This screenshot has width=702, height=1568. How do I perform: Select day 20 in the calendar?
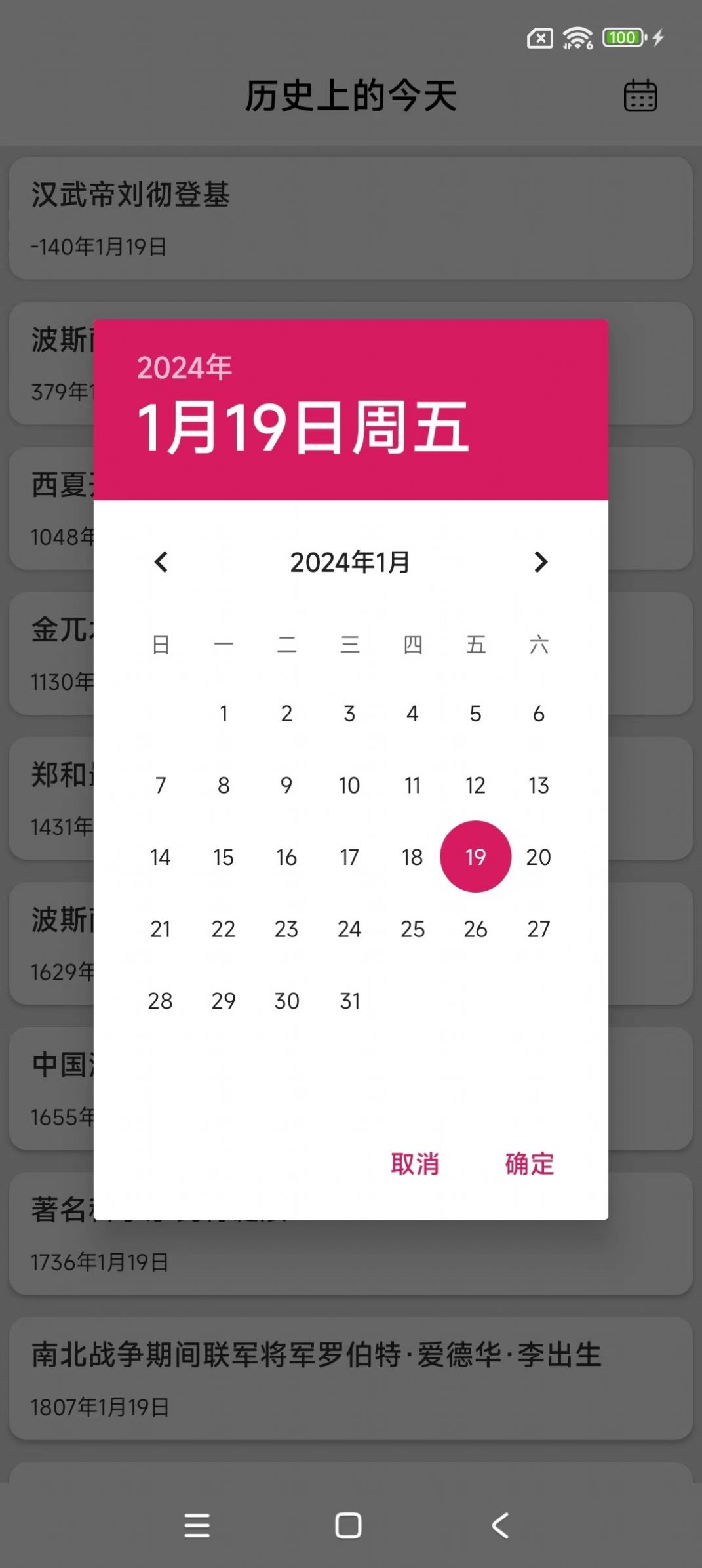click(538, 857)
